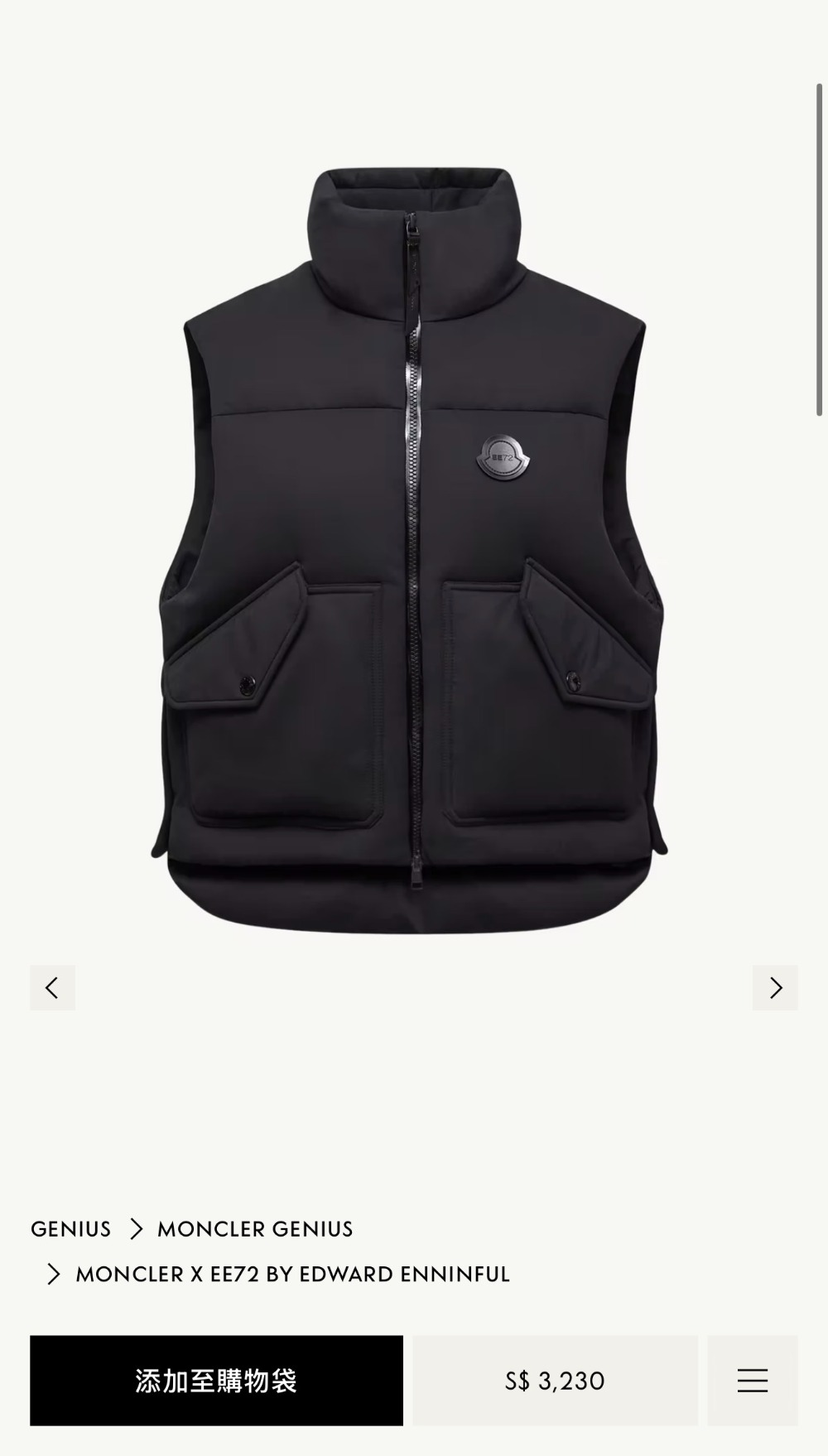The image size is (828, 1456).
Task: Open Moncler x EE72 by Edward Enninful
Action: [292, 1274]
